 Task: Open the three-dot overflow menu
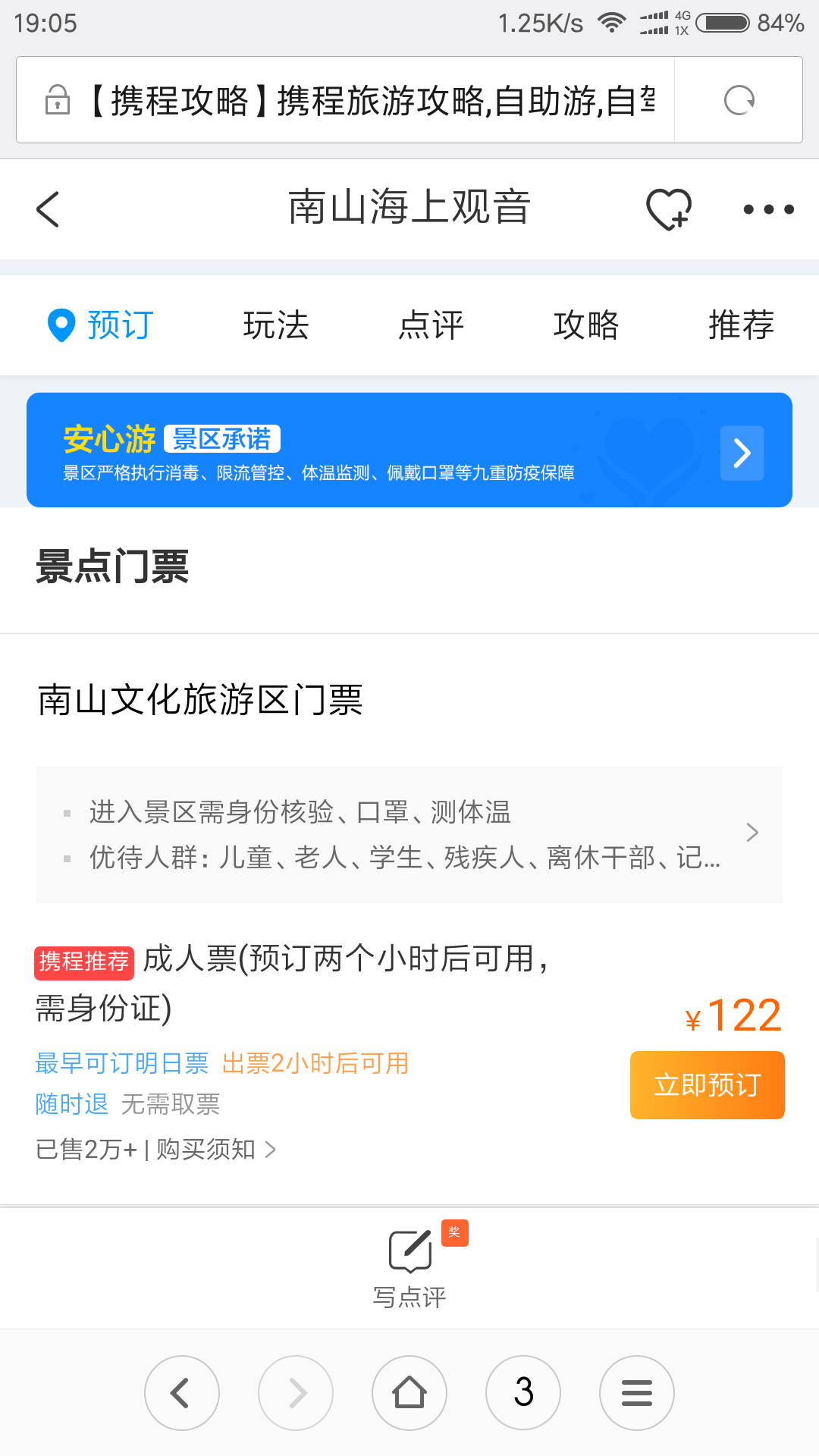[768, 209]
